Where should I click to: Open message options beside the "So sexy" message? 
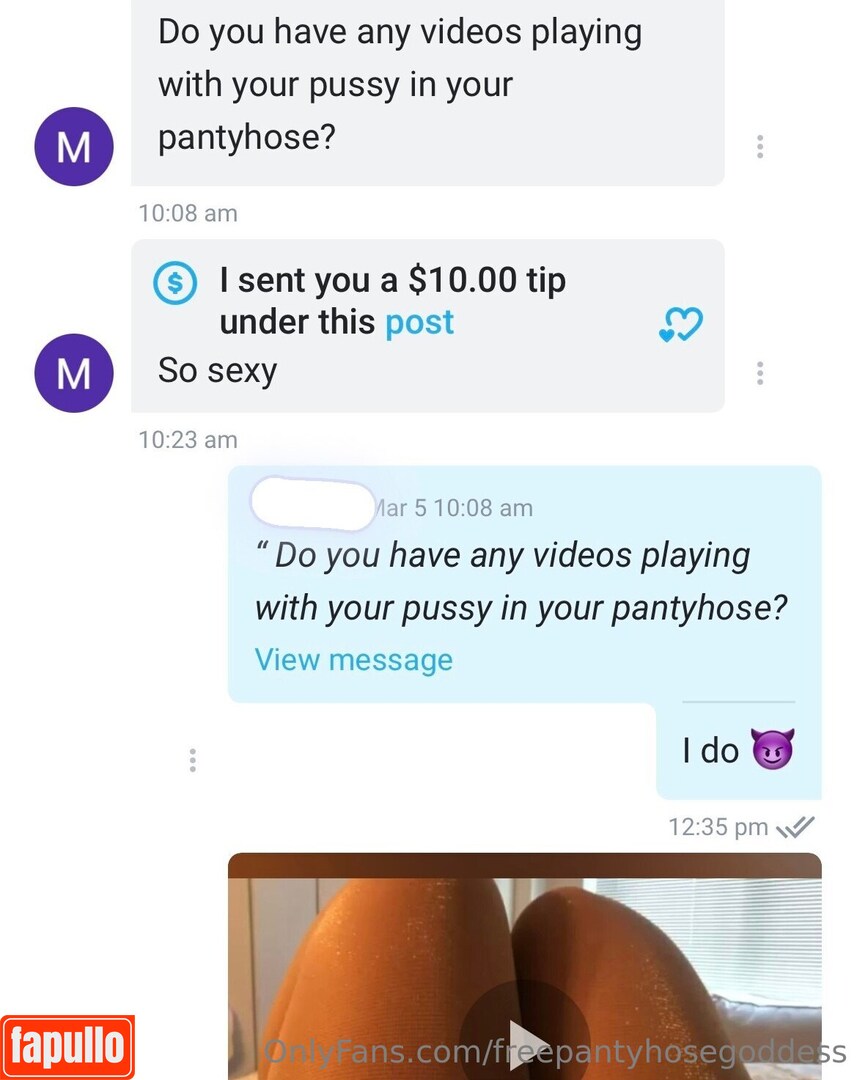[760, 374]
